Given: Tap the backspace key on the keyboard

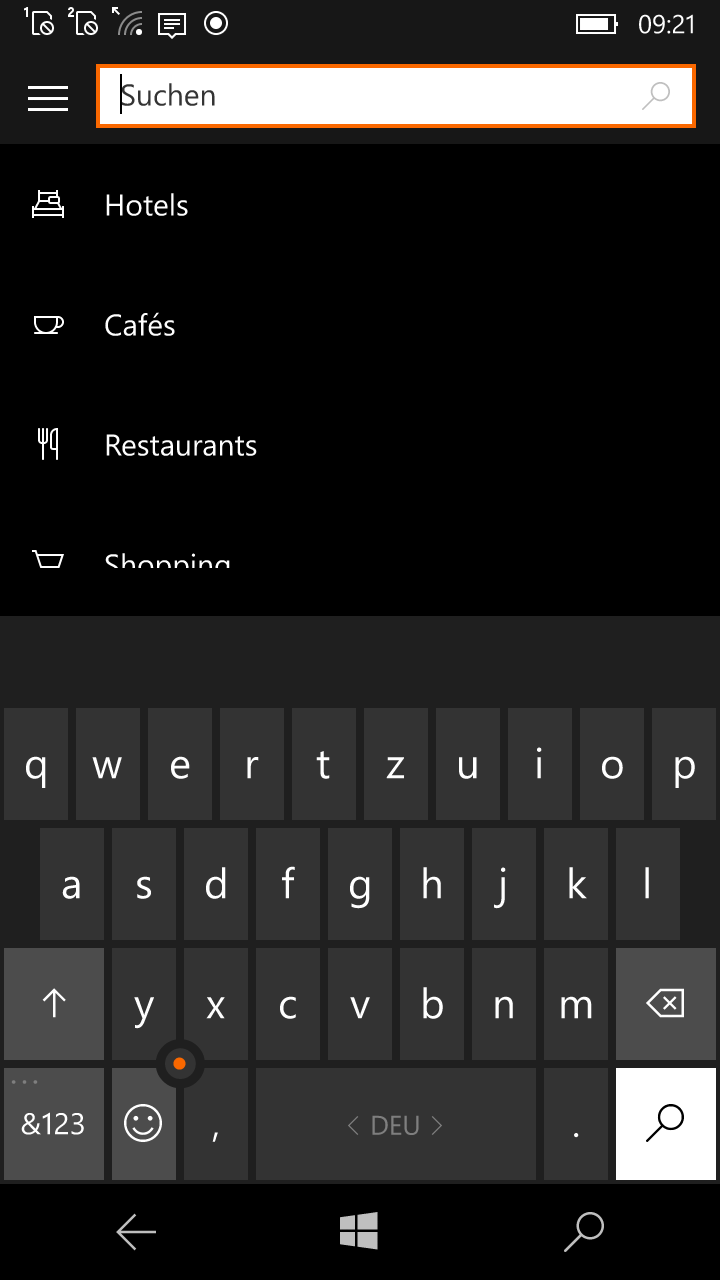Looking at the screenshot, I should 665,1003.
